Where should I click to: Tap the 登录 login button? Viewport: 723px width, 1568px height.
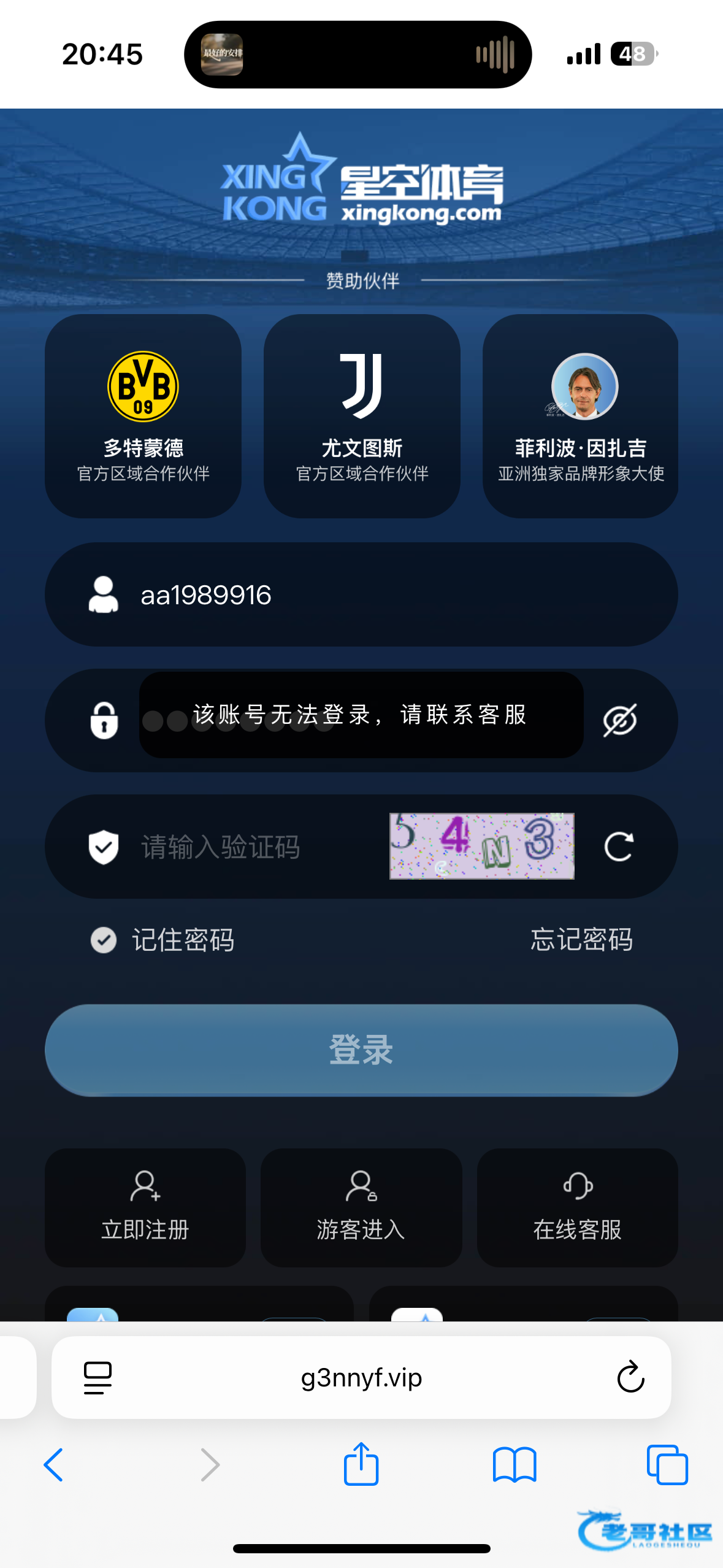coord(361,1050)
